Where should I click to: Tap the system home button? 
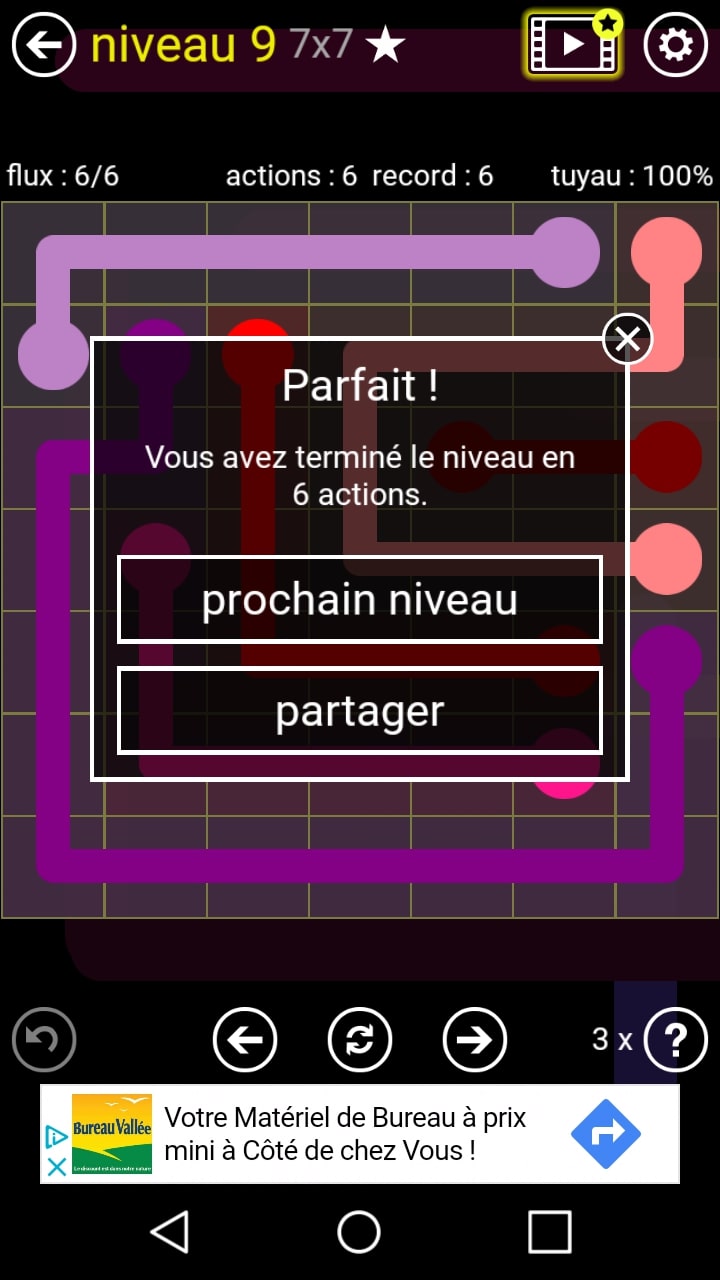tap(359, 1232)
